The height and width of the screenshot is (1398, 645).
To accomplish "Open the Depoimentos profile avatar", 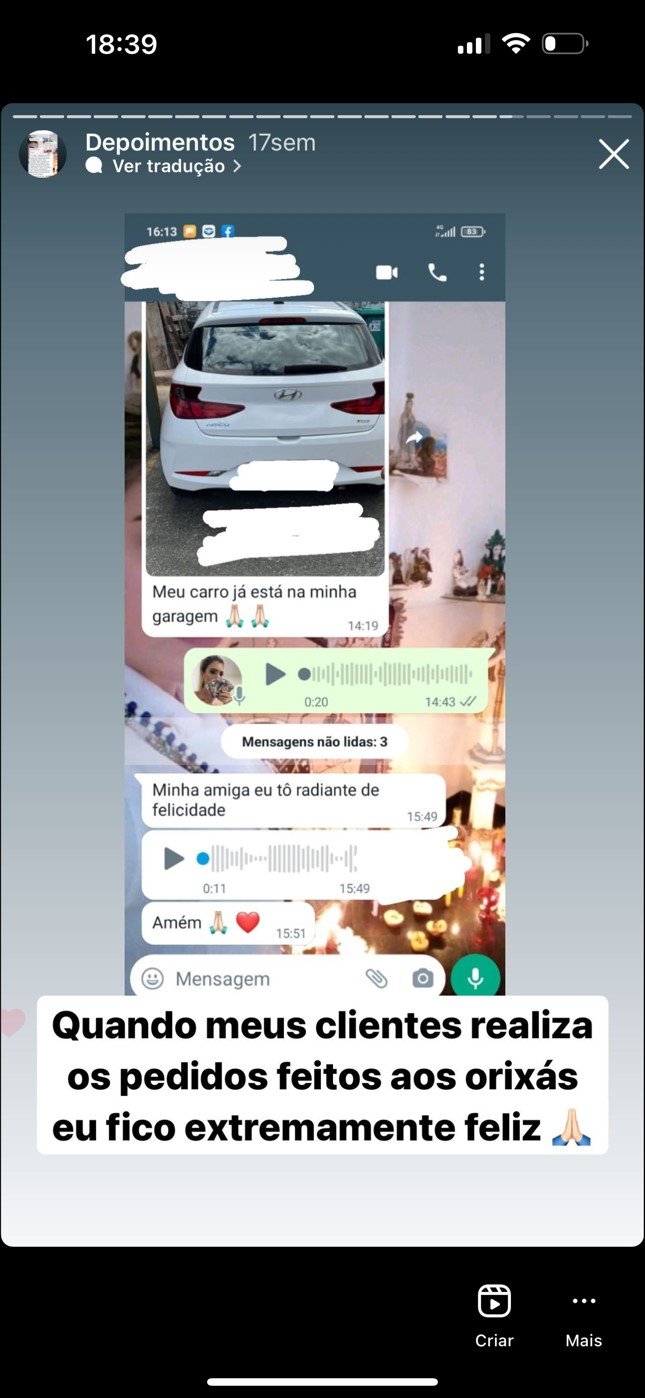I will pyautogui.click(x=43, y=154).
